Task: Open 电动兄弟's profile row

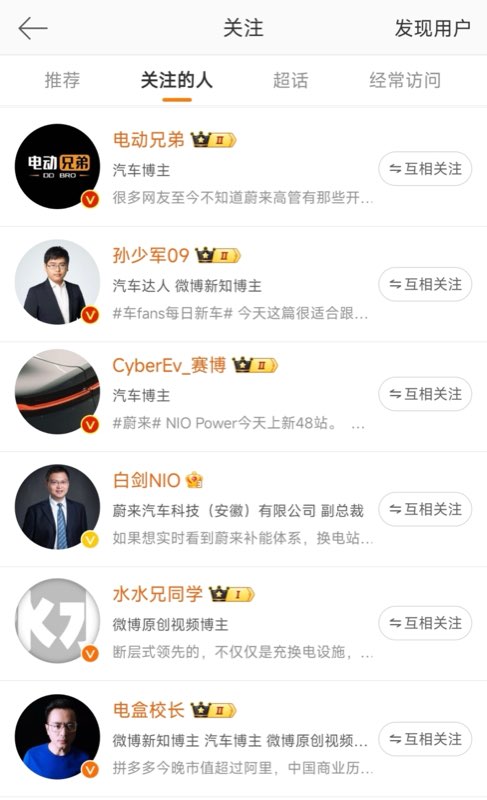Action: 243,167
